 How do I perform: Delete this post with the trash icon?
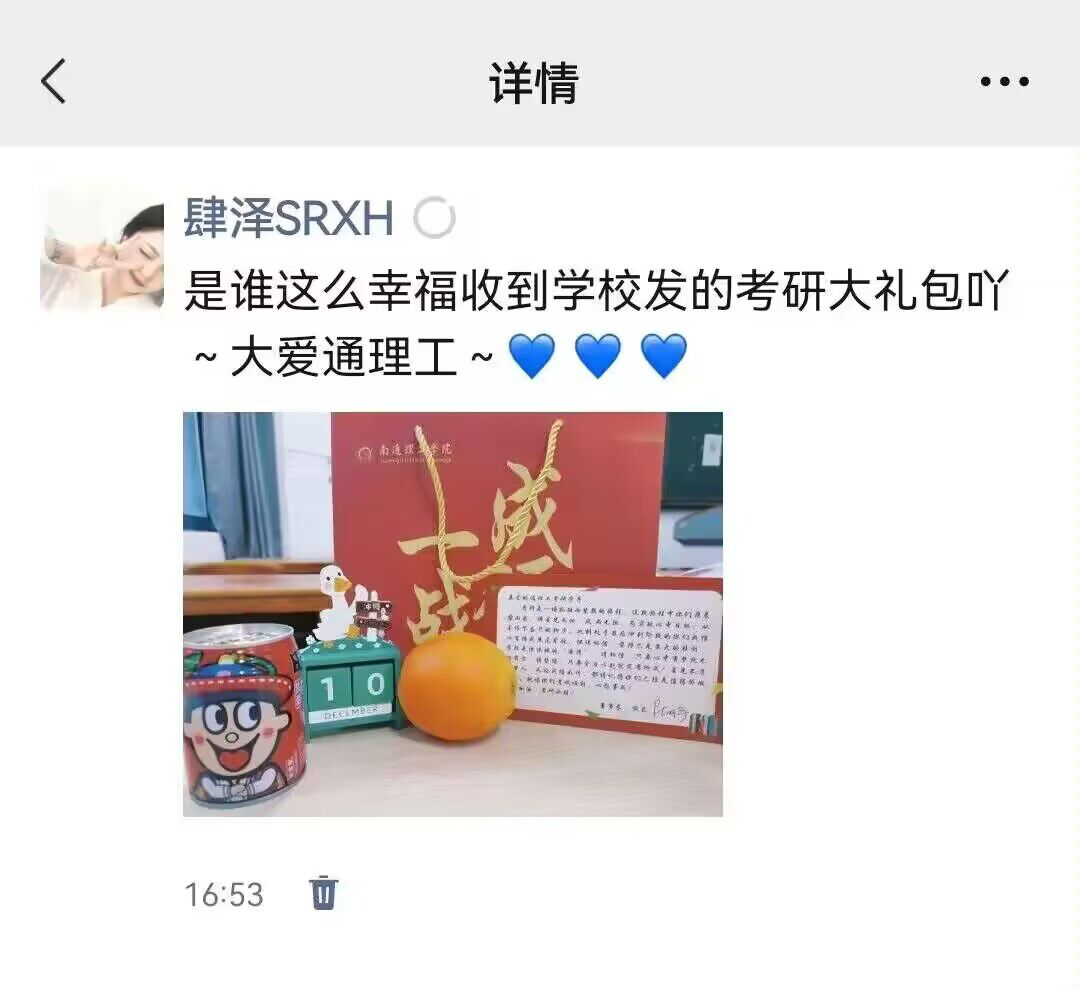coord(323,892)
